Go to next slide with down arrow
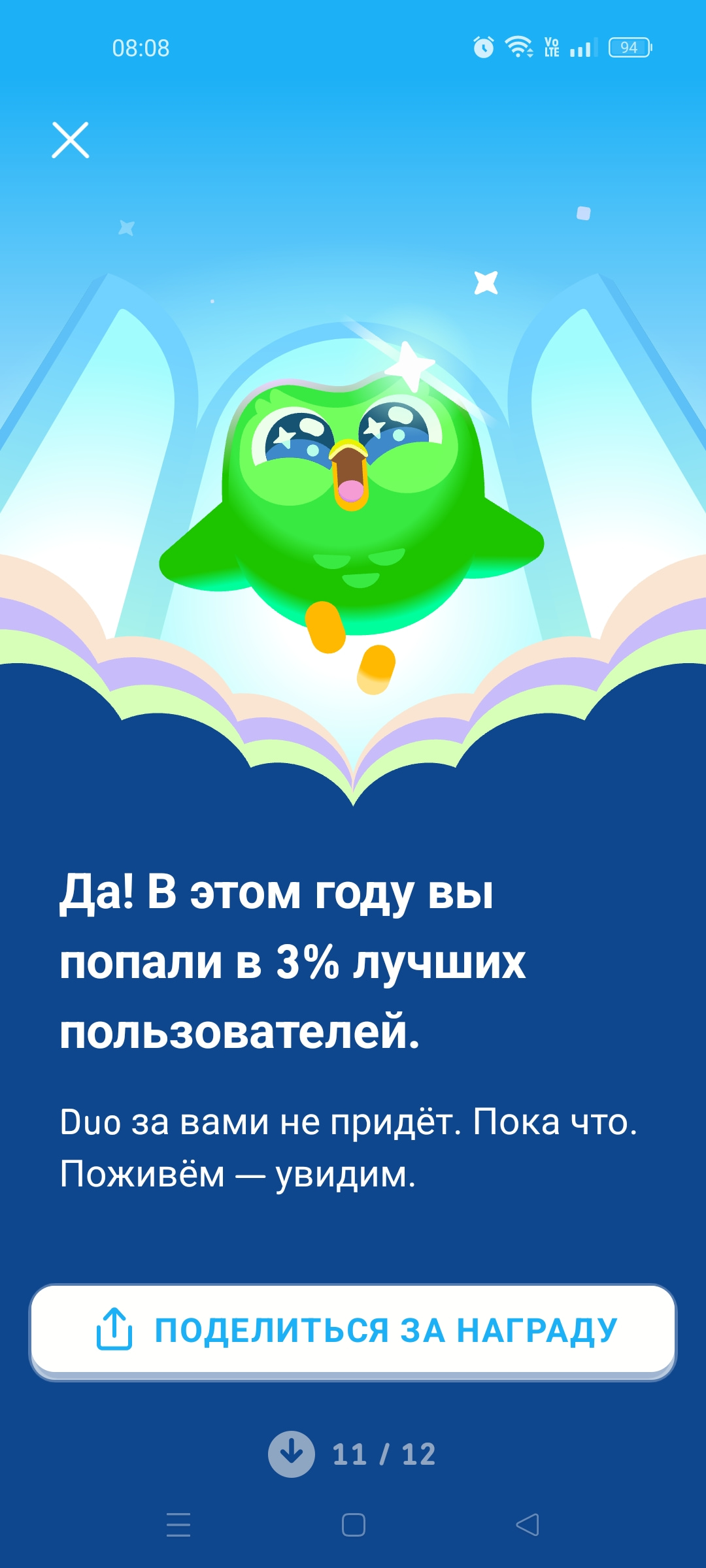This screenshot has width=706, height=1568. point(292,1454)
